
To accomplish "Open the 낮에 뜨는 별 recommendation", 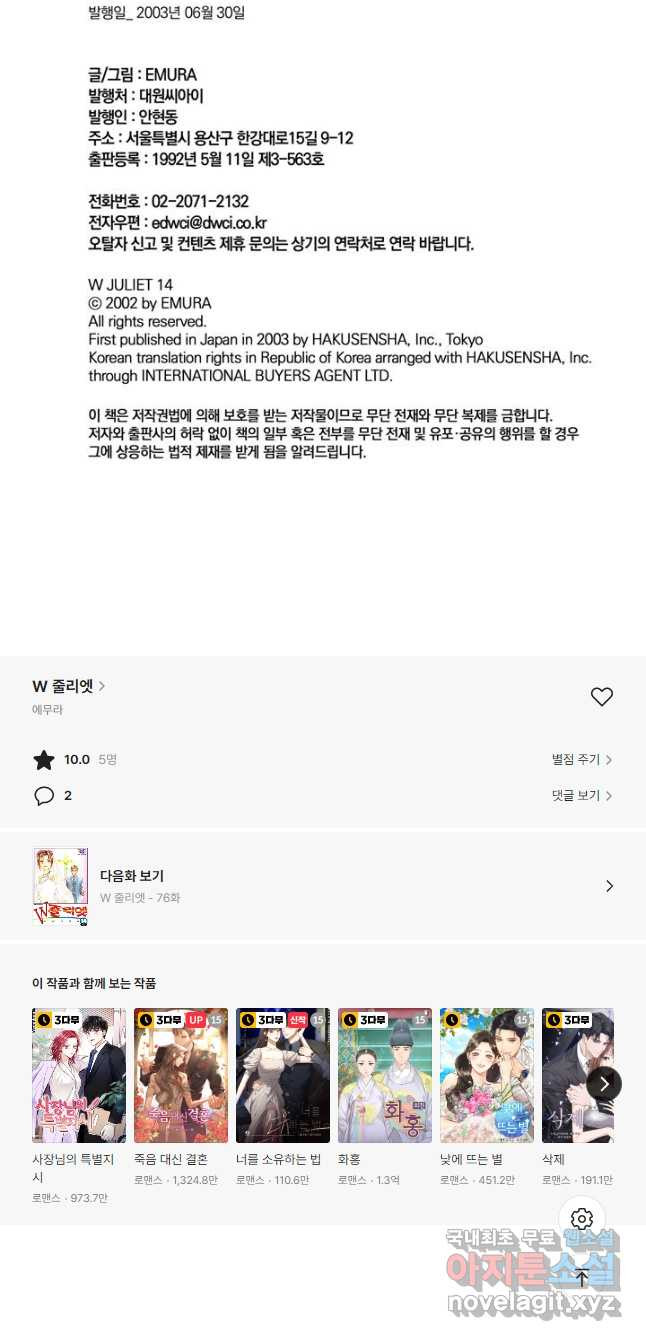I will click(487, 1075).
